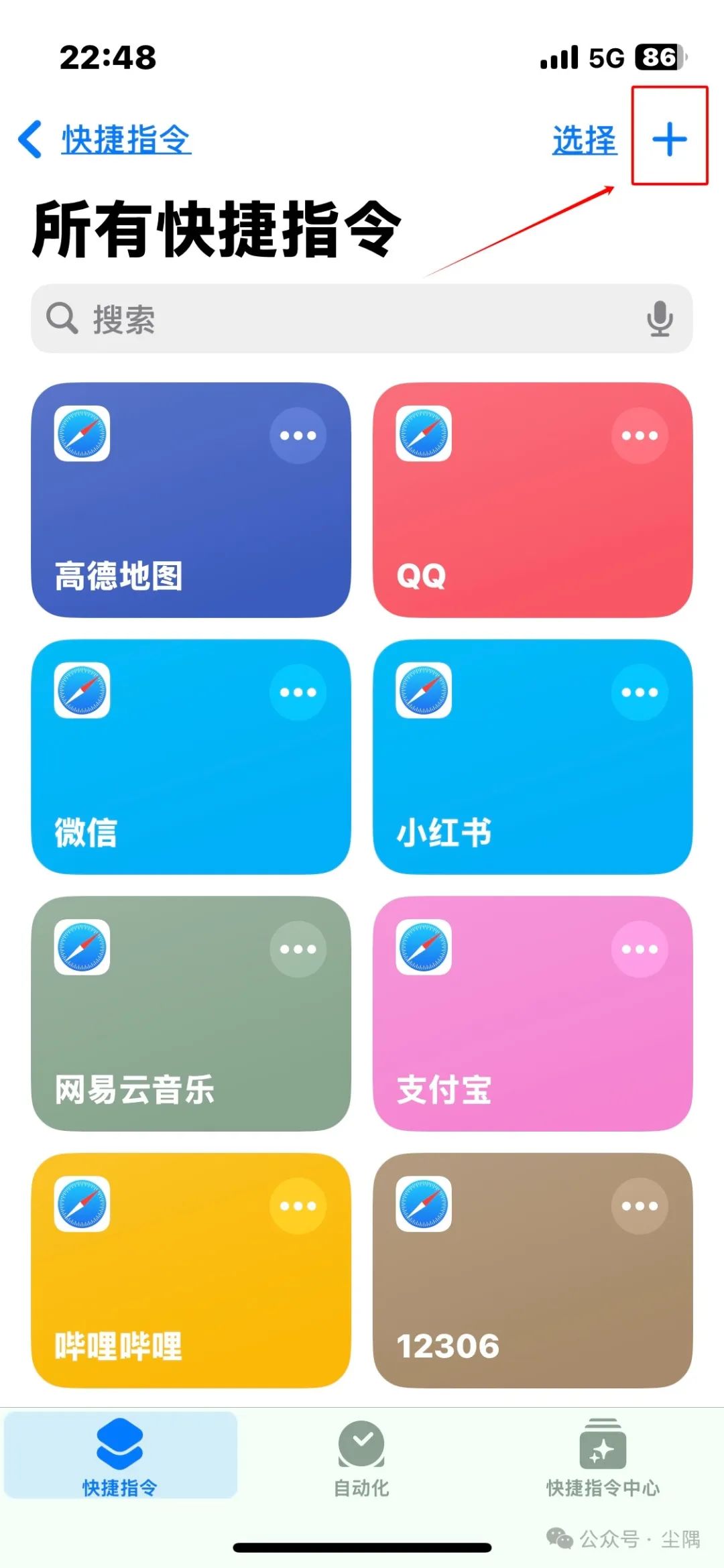Go back to 快捷指令 folder list
Screen dimensions: 724x1568
[x=105, y=140]
